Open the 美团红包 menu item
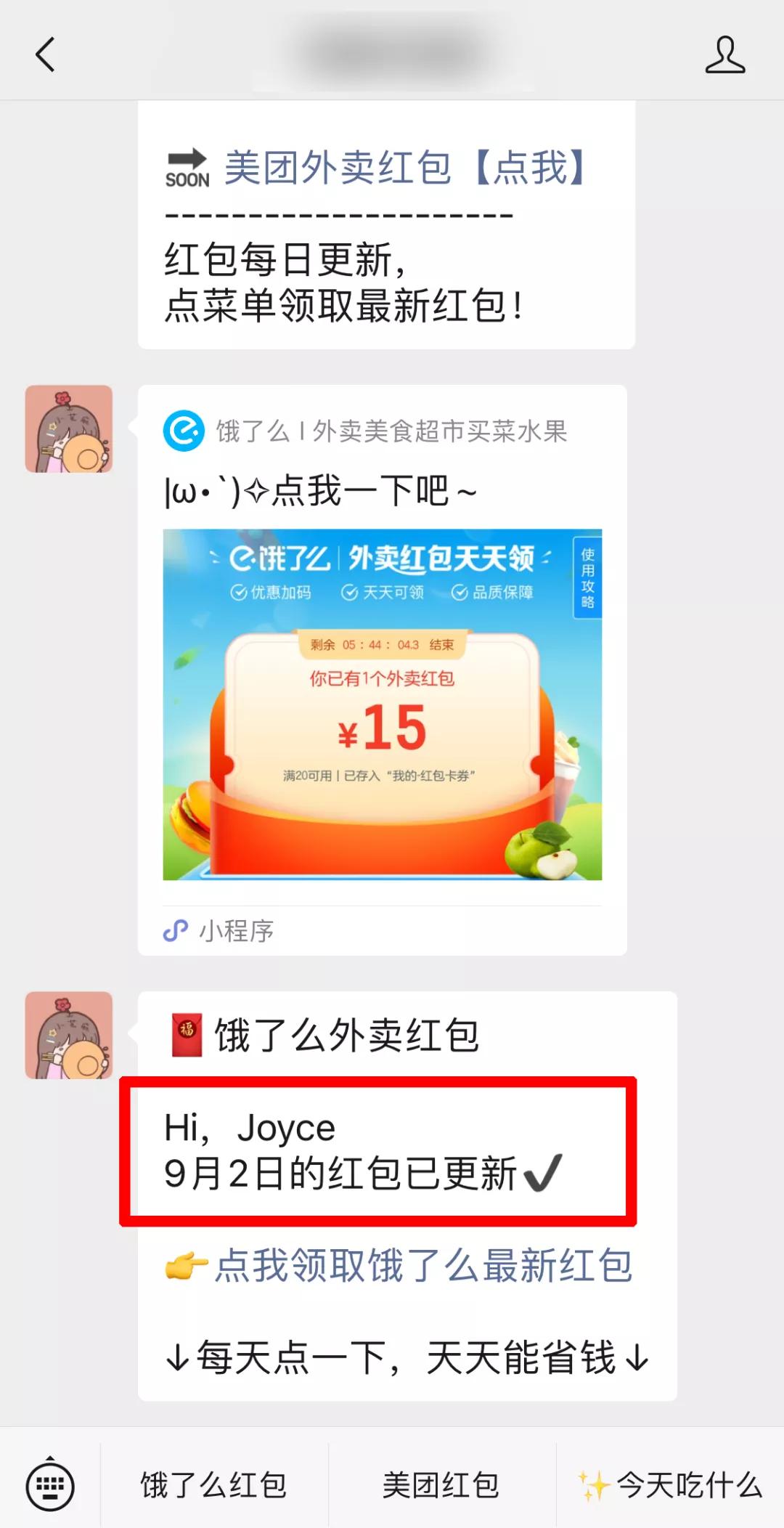 [x=441, y=1484]
